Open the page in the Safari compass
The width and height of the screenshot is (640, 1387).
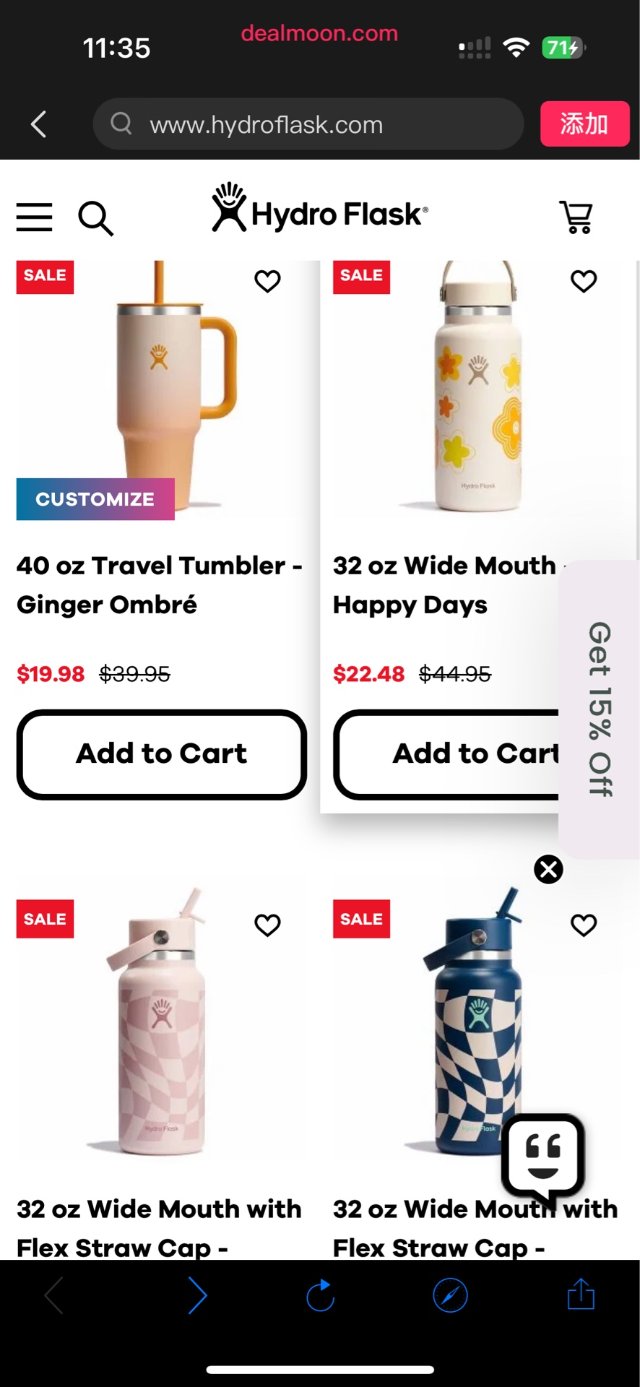[450, 1297]
